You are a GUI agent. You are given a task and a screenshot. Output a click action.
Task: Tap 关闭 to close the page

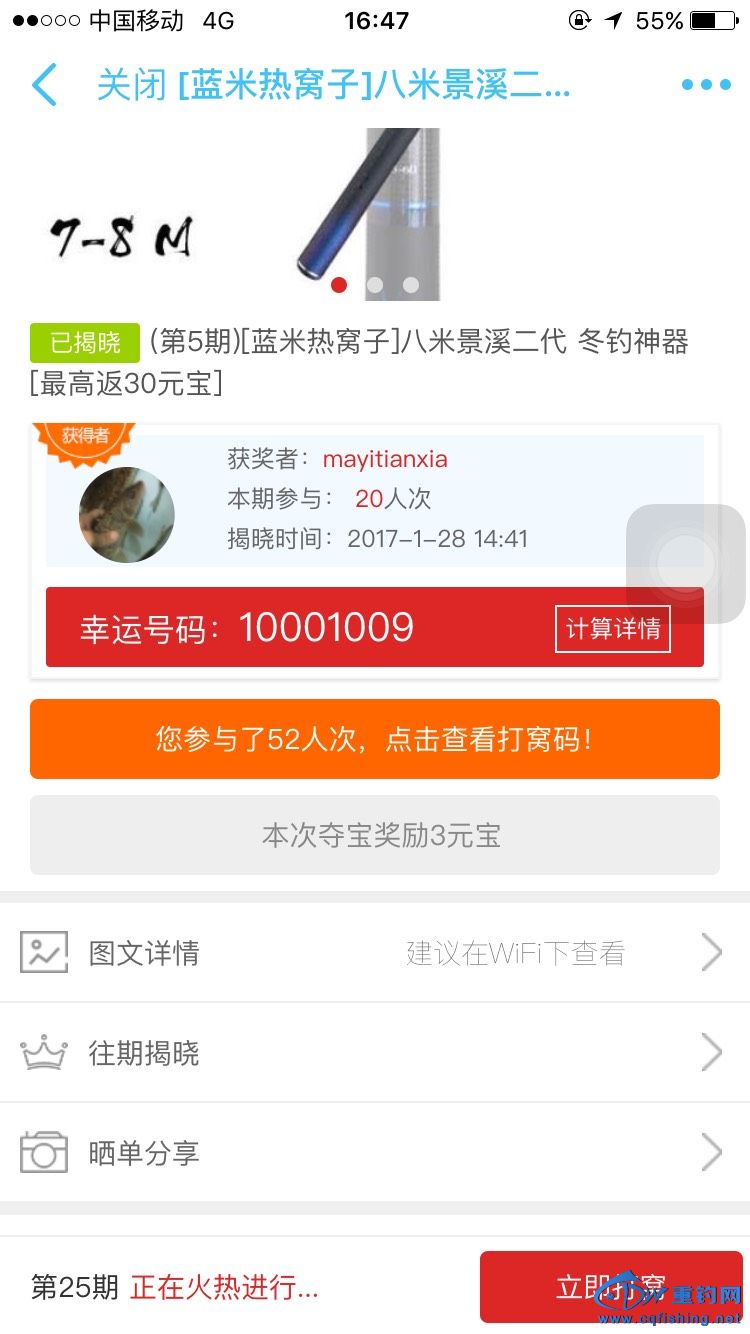131,85
